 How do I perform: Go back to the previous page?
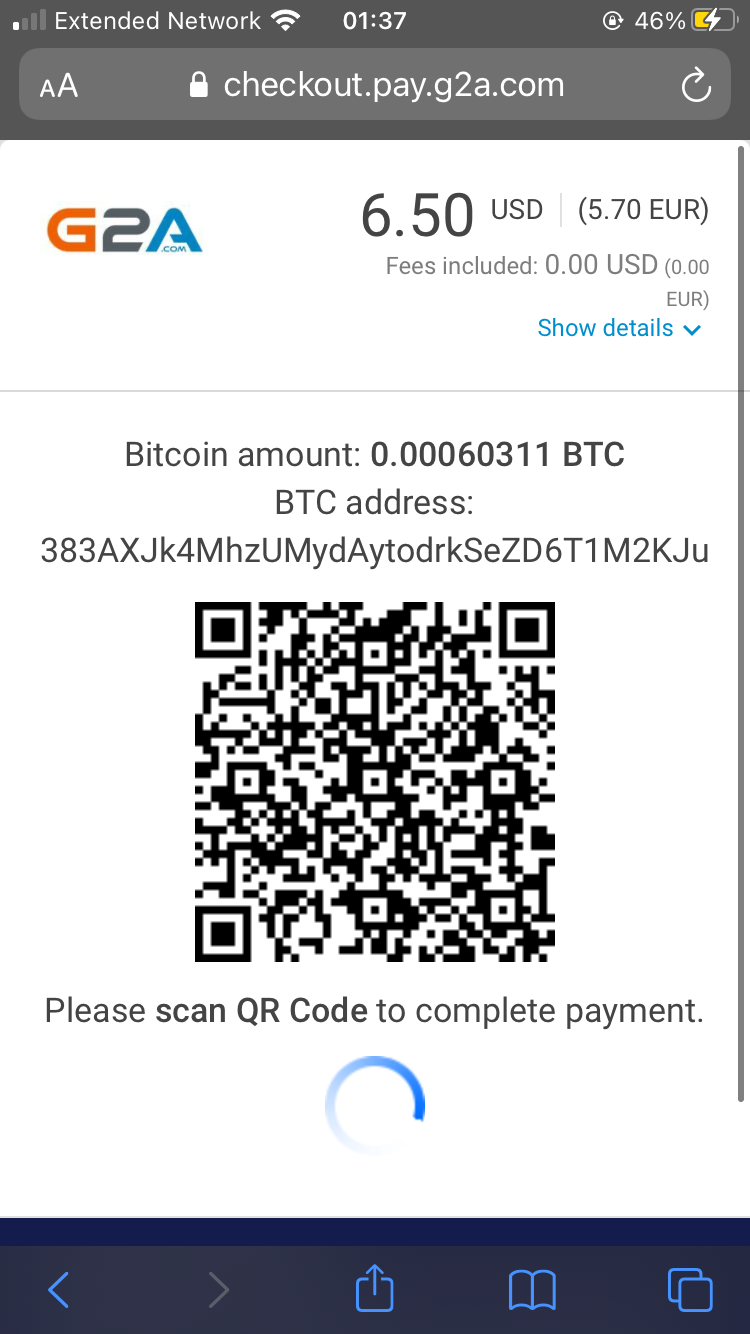(59, 1290)
